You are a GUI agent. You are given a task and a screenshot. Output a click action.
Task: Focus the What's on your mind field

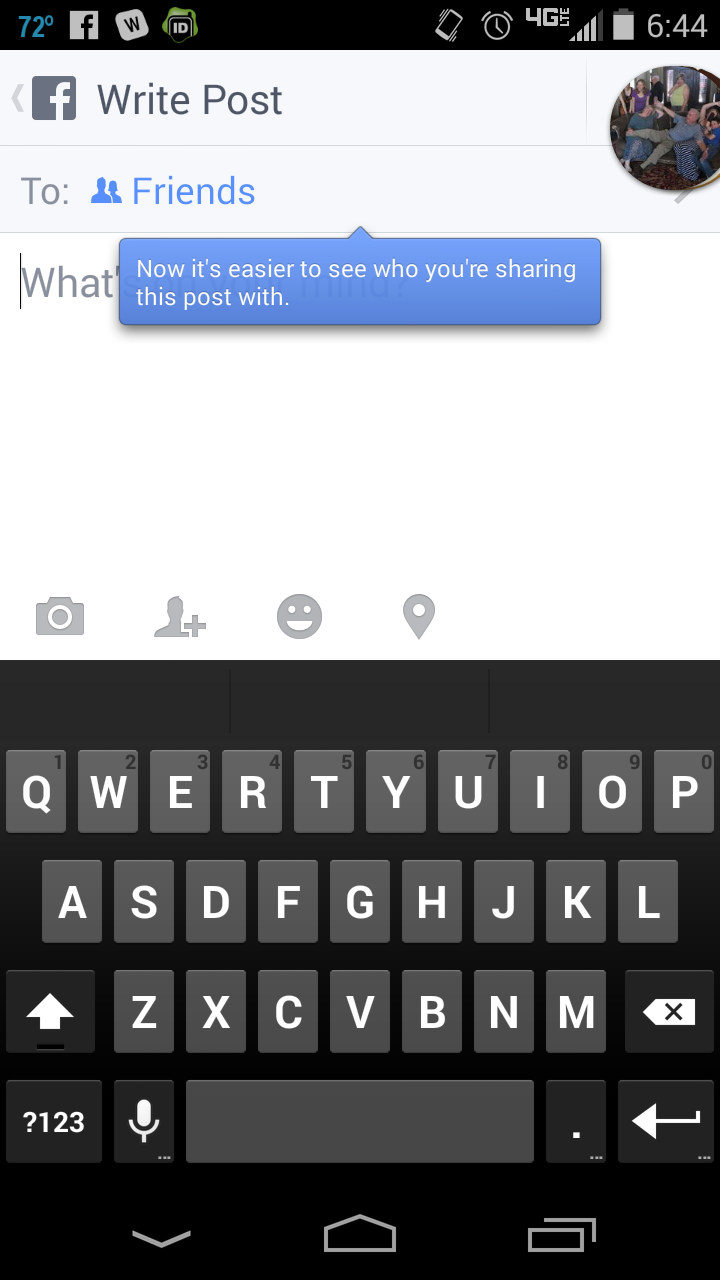click(x=360, y=400)
